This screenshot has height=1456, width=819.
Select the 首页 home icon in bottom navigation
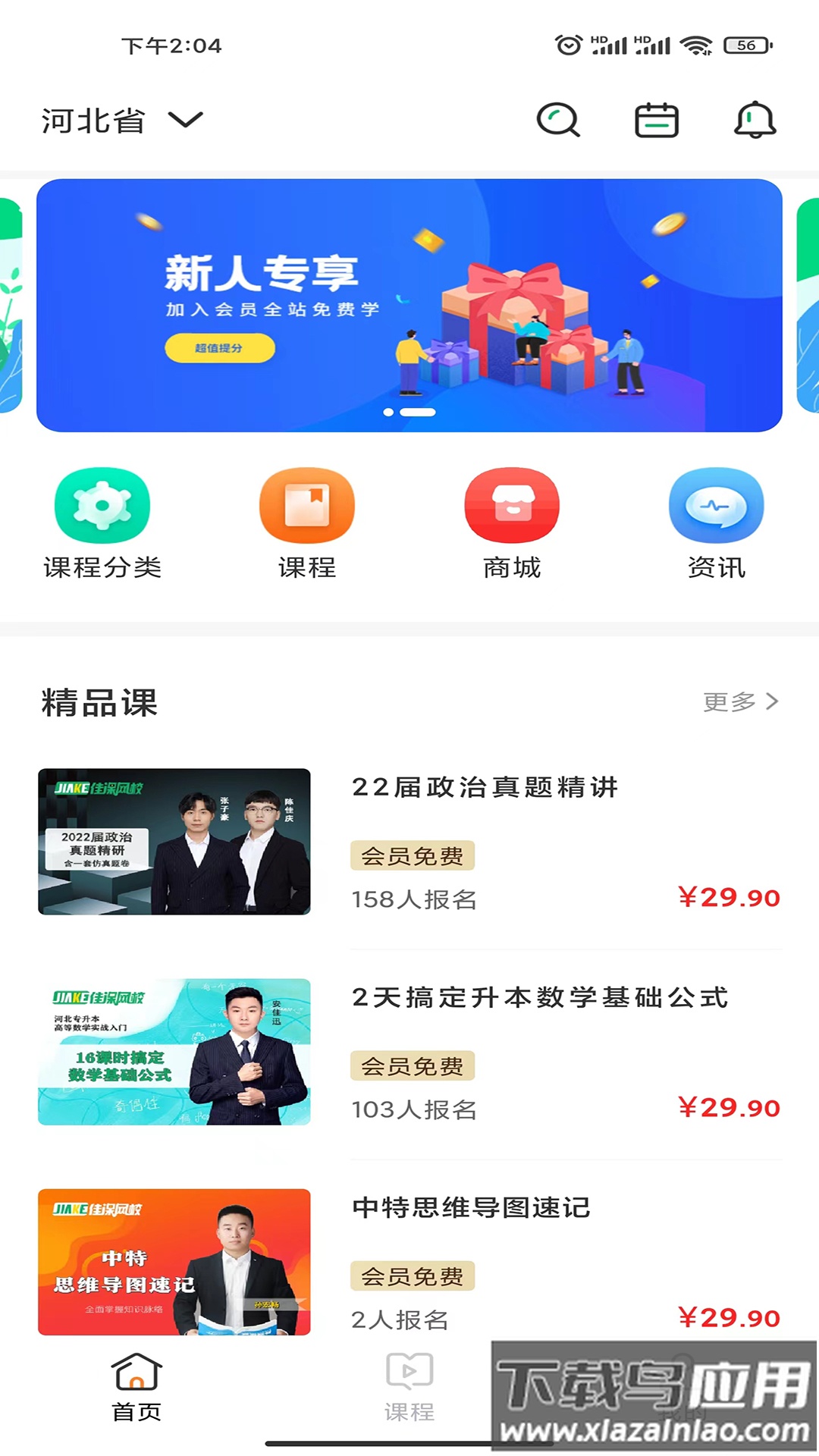(136, 1373)
